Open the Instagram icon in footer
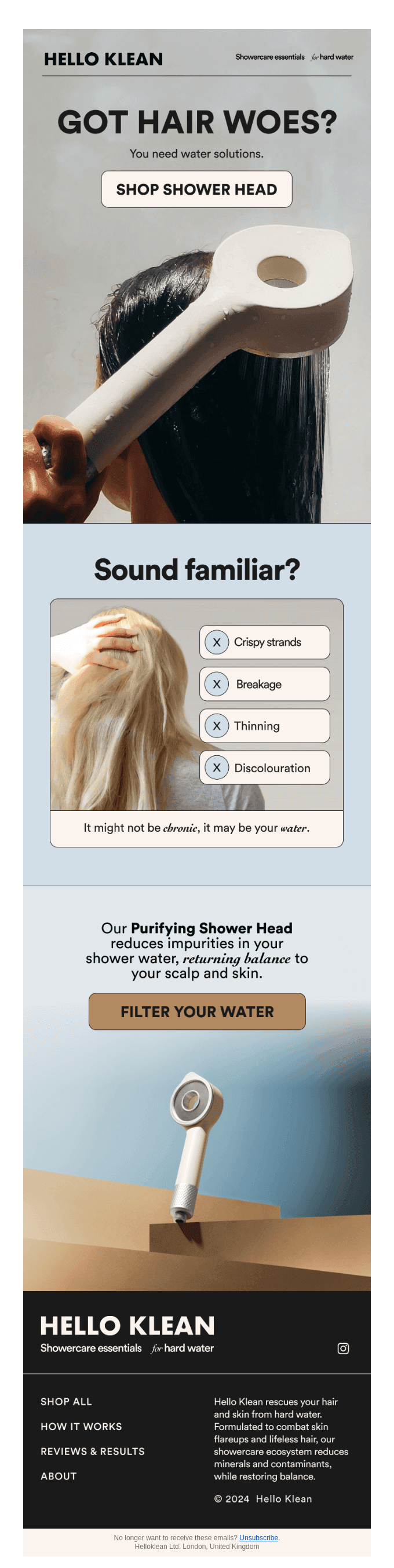The width and height of the screenshot is (394, 1568). 343,1348
